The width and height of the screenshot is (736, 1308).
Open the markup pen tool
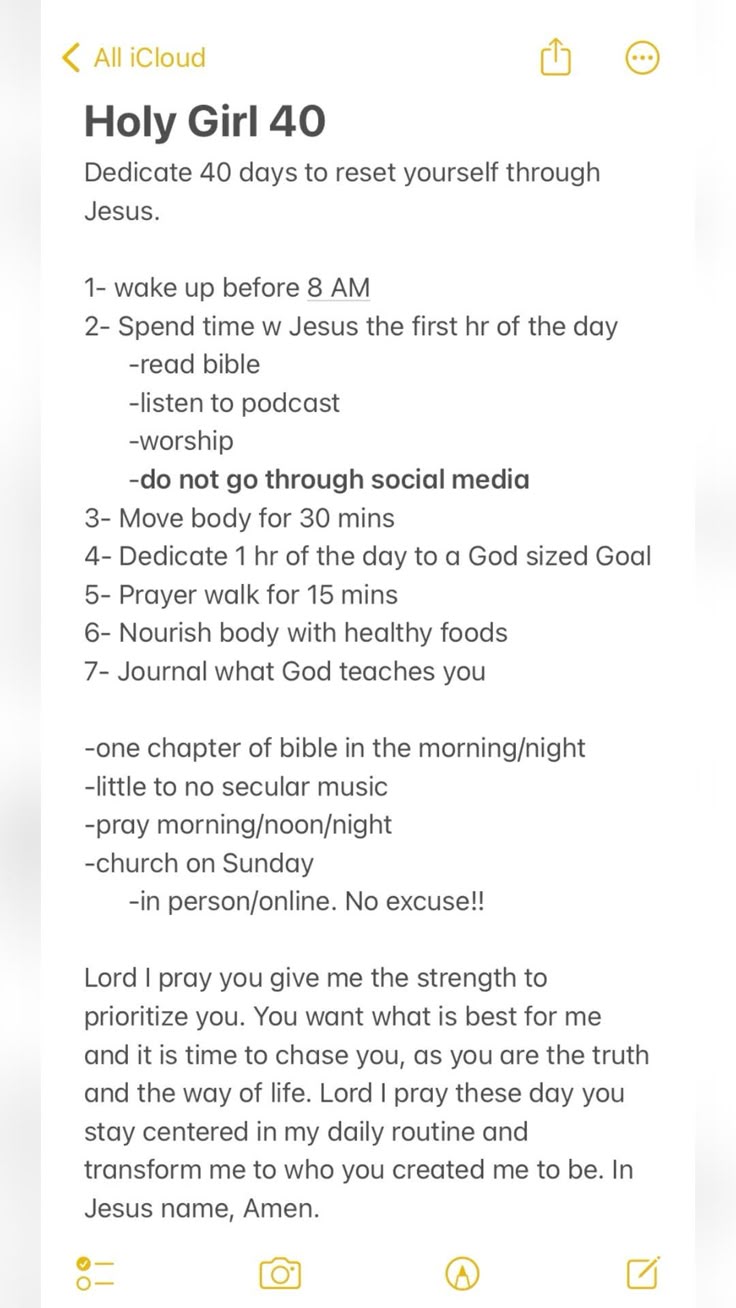[x=462, y=1273]
